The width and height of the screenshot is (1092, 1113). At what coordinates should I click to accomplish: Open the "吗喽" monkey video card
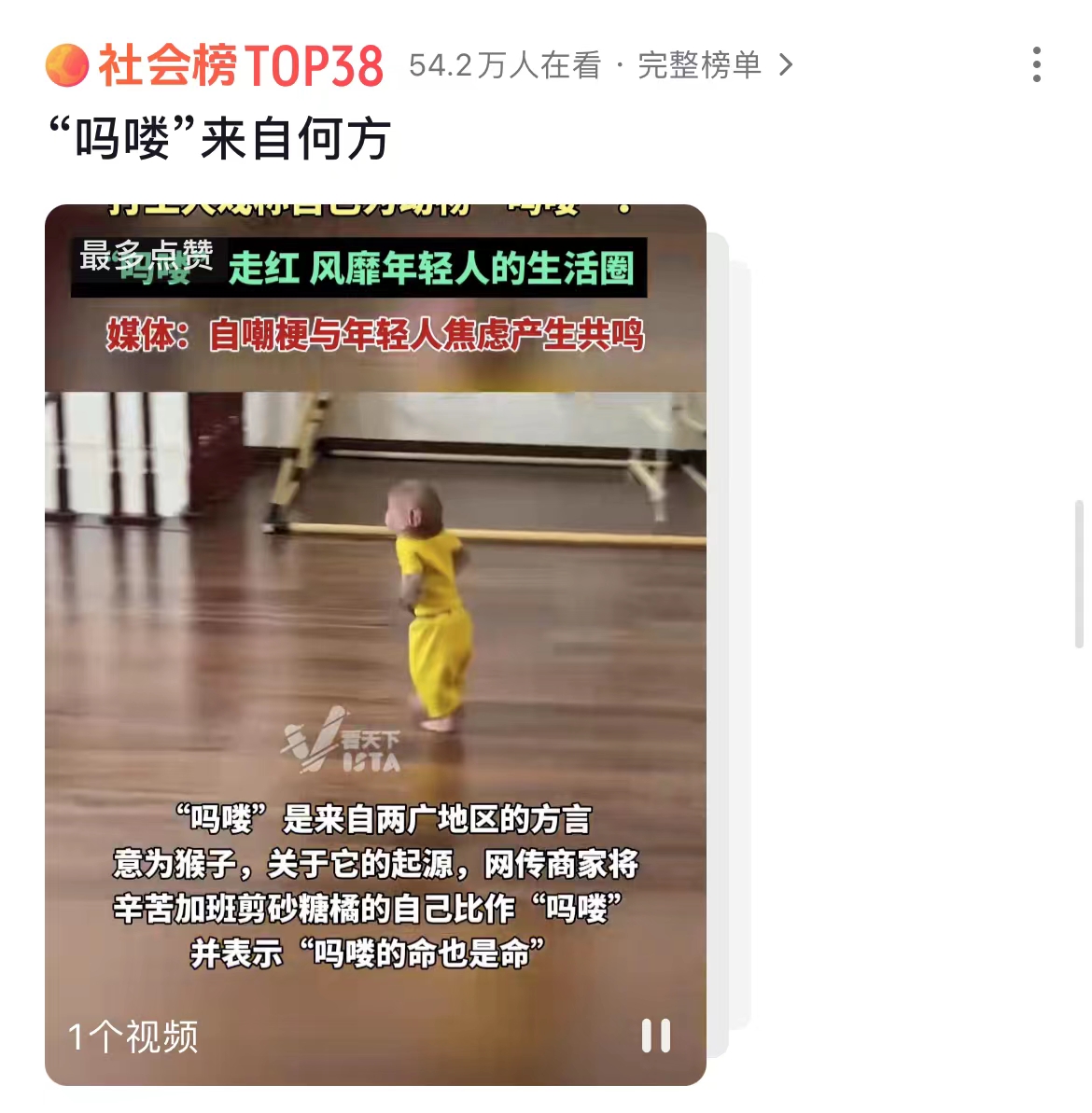pos(375,606)
